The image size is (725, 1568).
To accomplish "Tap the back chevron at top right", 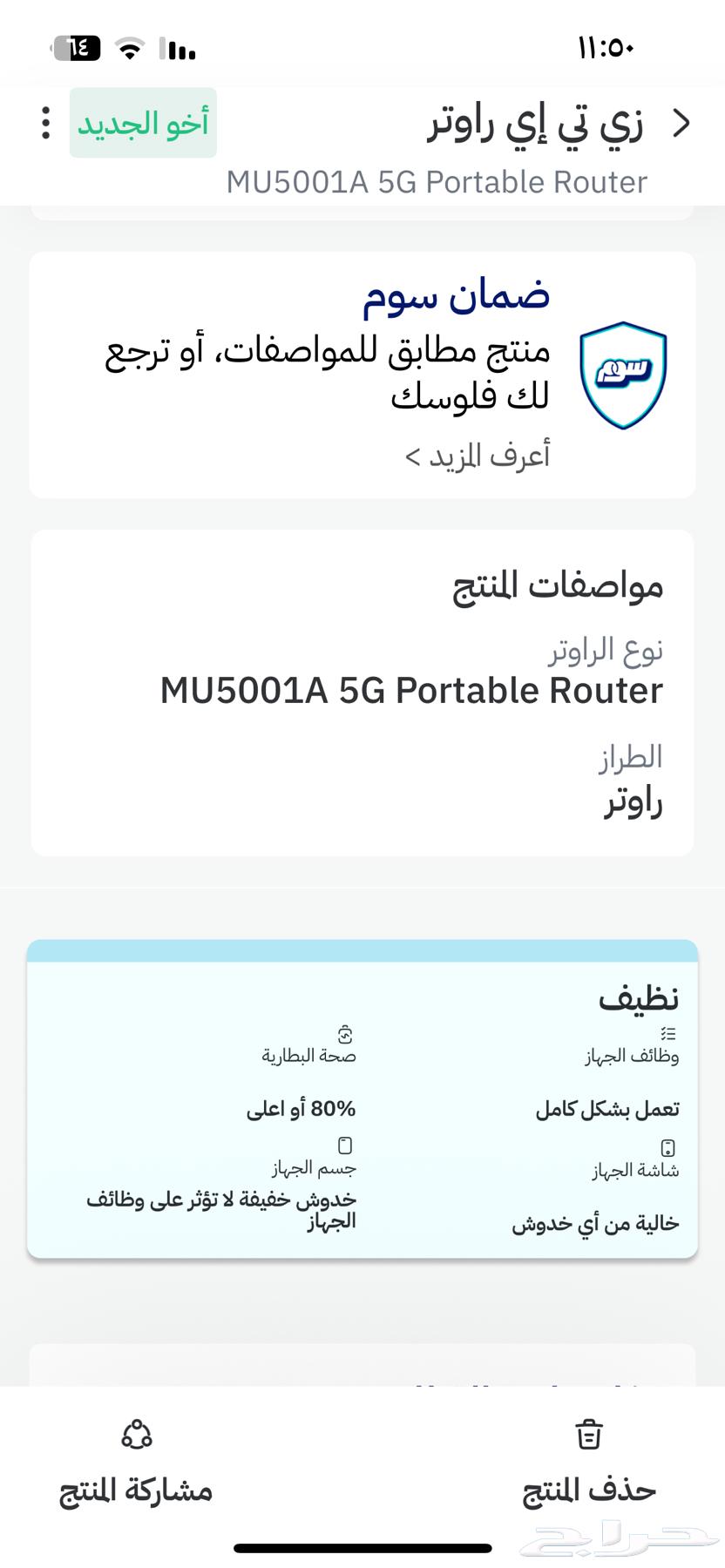I will [682, 122].
